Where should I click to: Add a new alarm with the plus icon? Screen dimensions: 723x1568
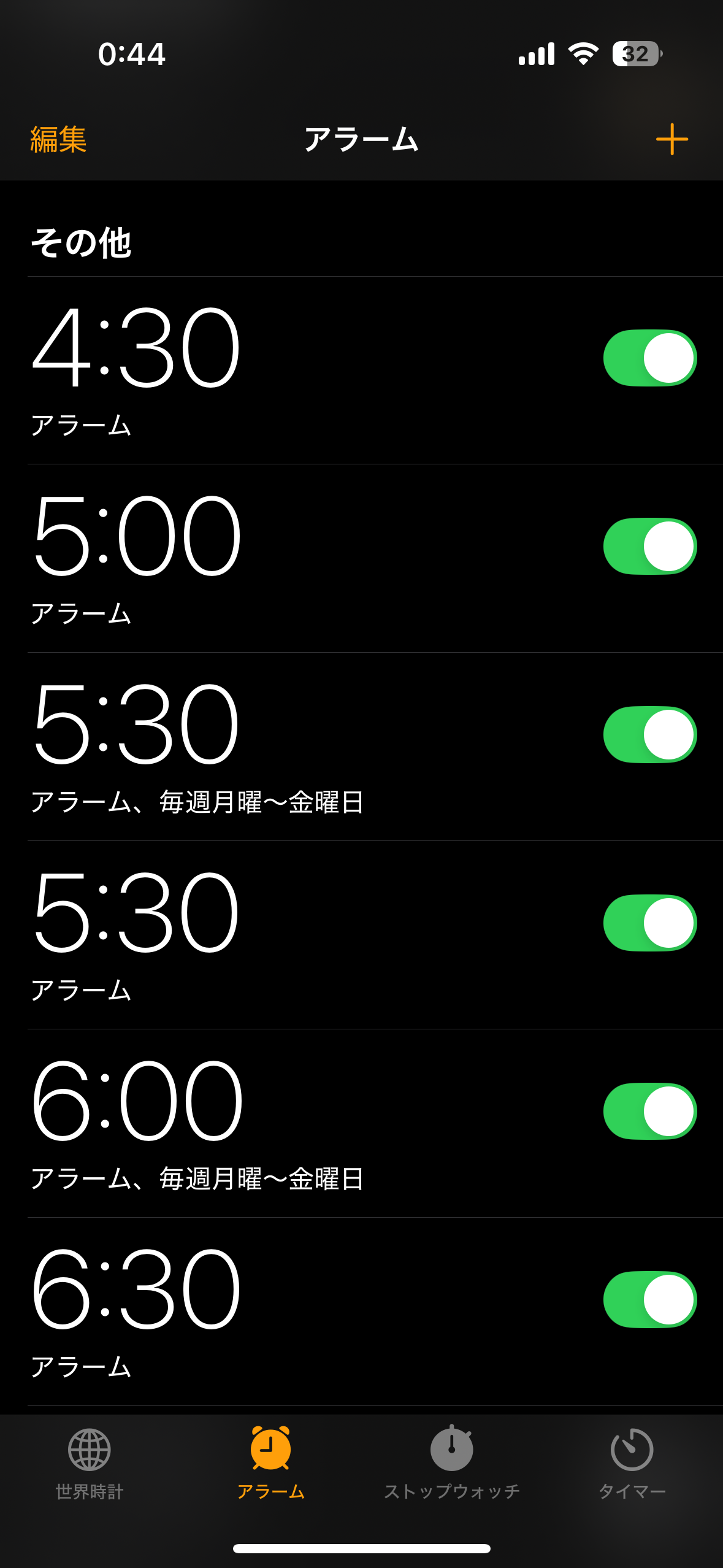click(672, 139)
